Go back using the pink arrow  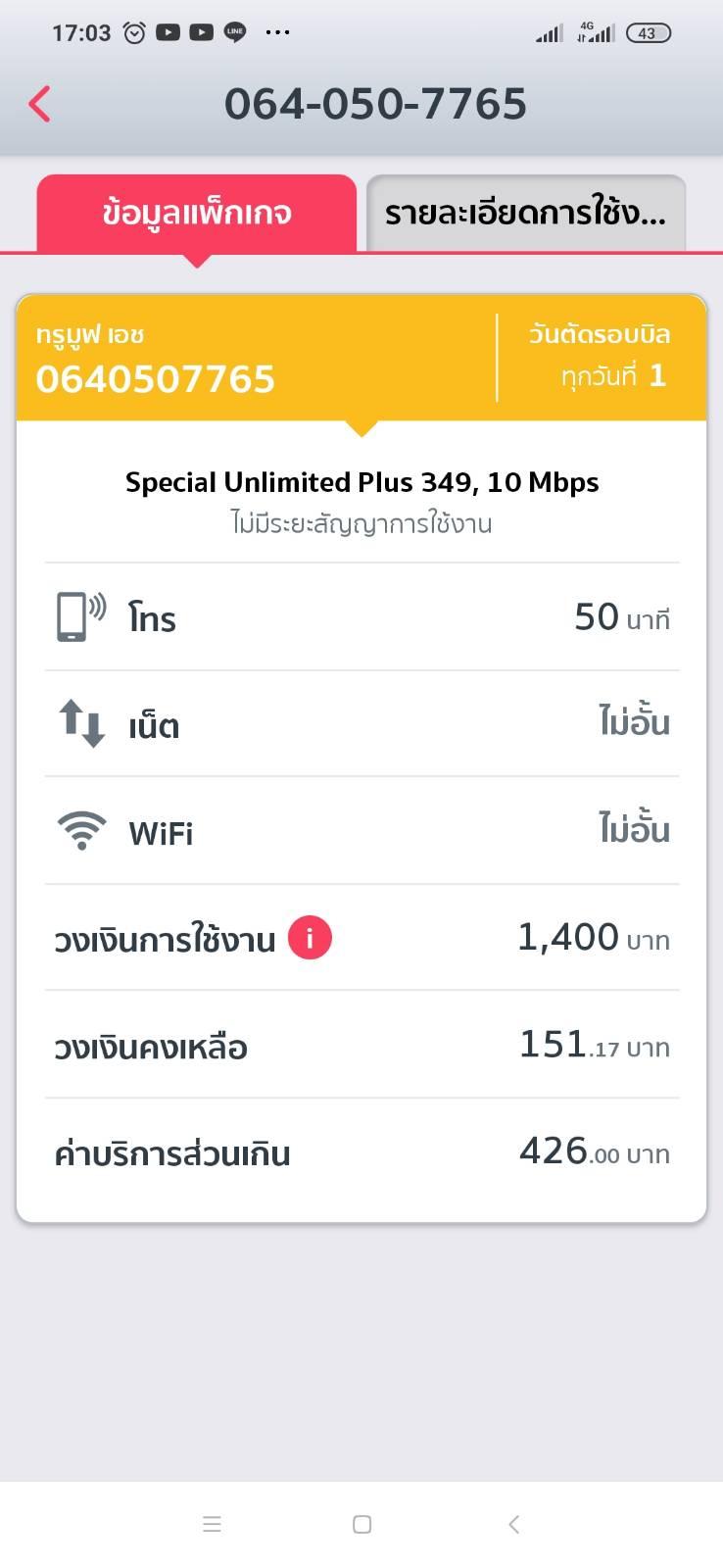pyautogui.click(x=40, y=104)
